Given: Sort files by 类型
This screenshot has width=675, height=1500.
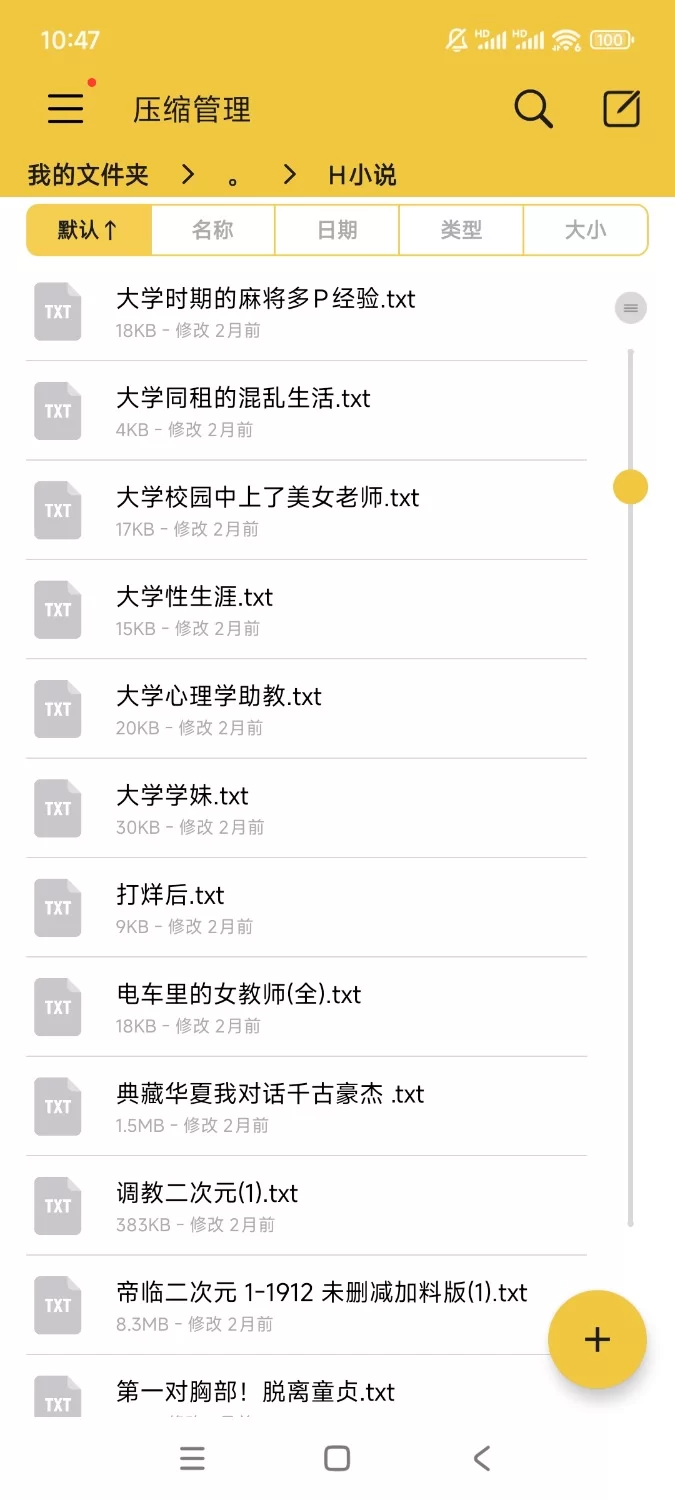Looking at the screenshot, I should (461, 230).
